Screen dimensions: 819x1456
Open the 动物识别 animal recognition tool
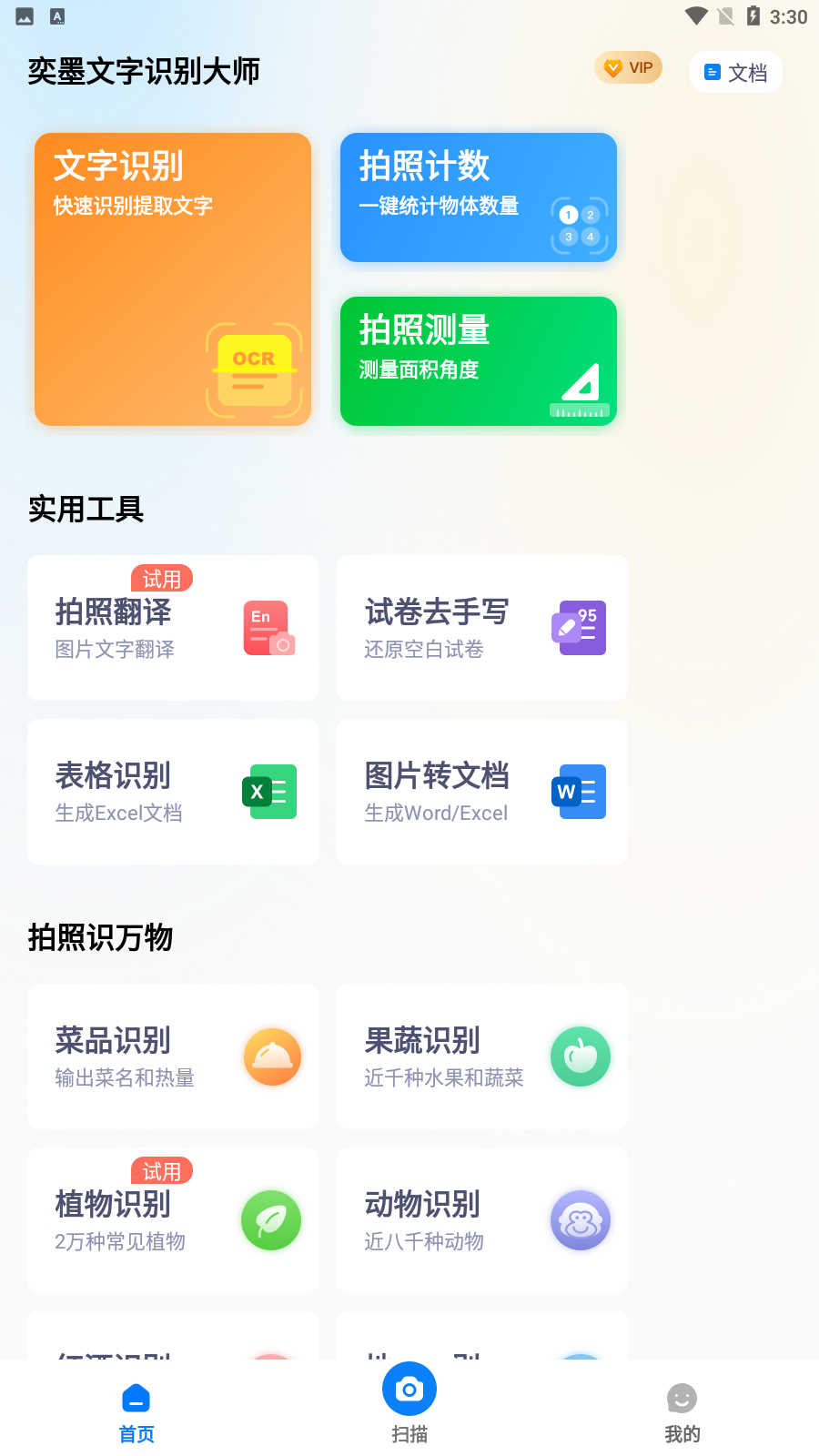tap(481, 1220)
